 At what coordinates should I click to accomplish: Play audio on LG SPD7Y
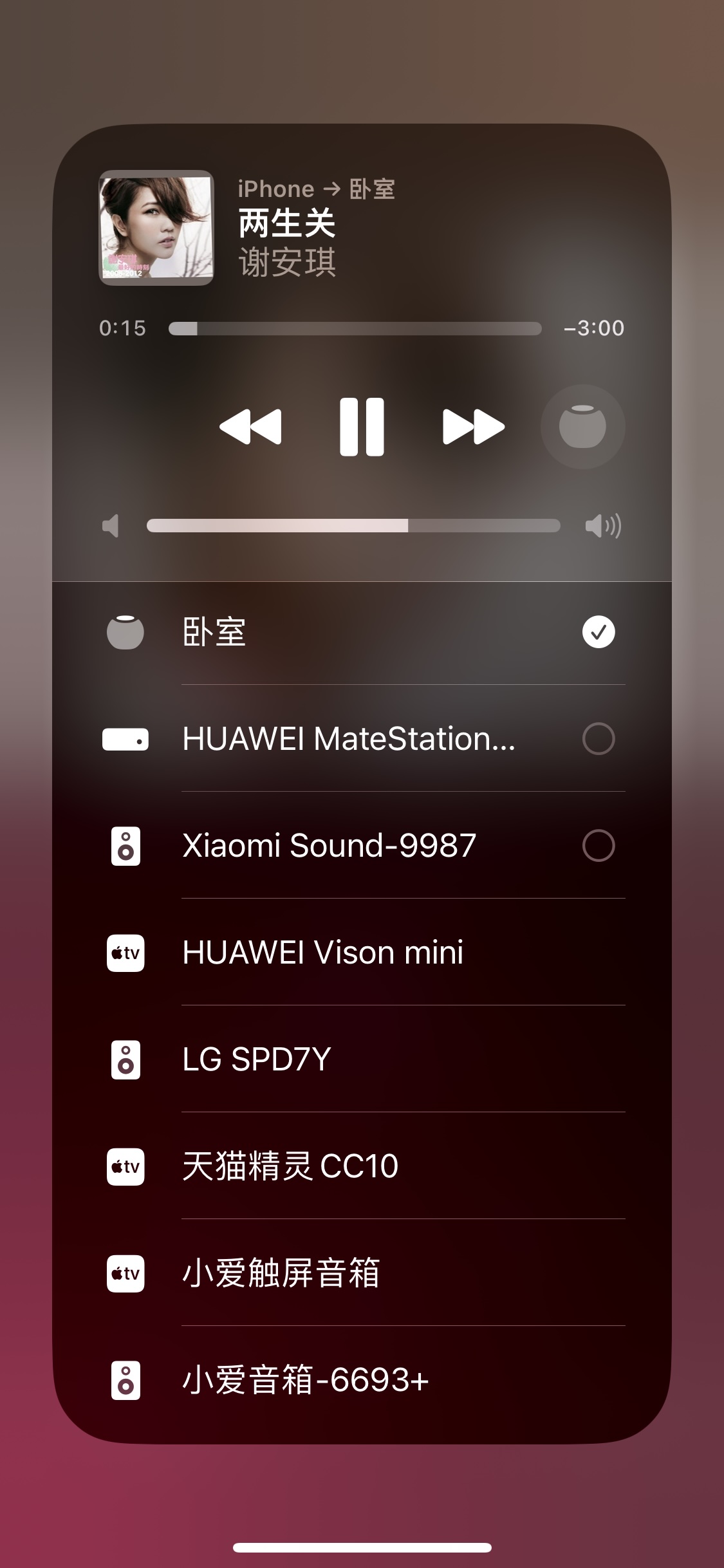(x=257, y=1059)
